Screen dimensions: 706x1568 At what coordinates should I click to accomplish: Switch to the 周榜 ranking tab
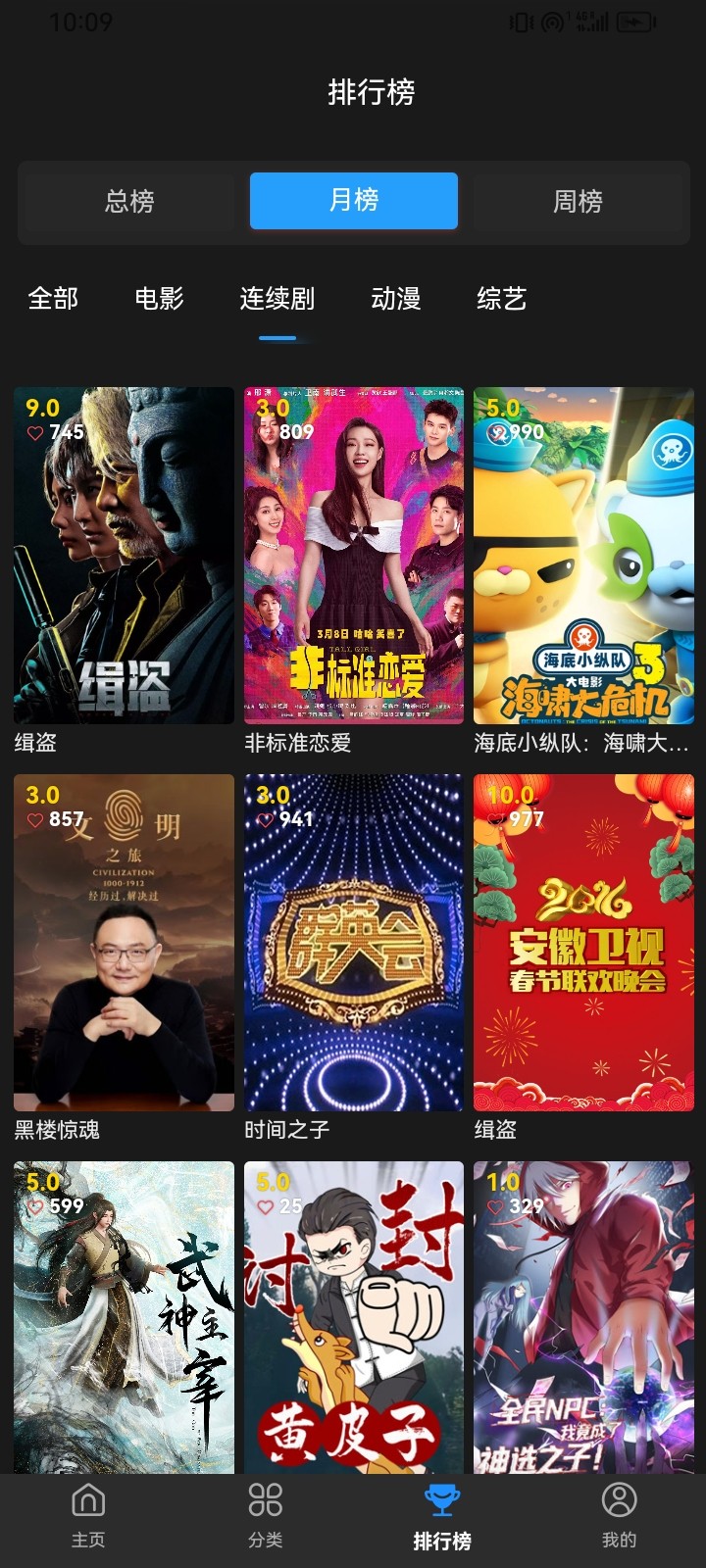(x=577, y=201)
